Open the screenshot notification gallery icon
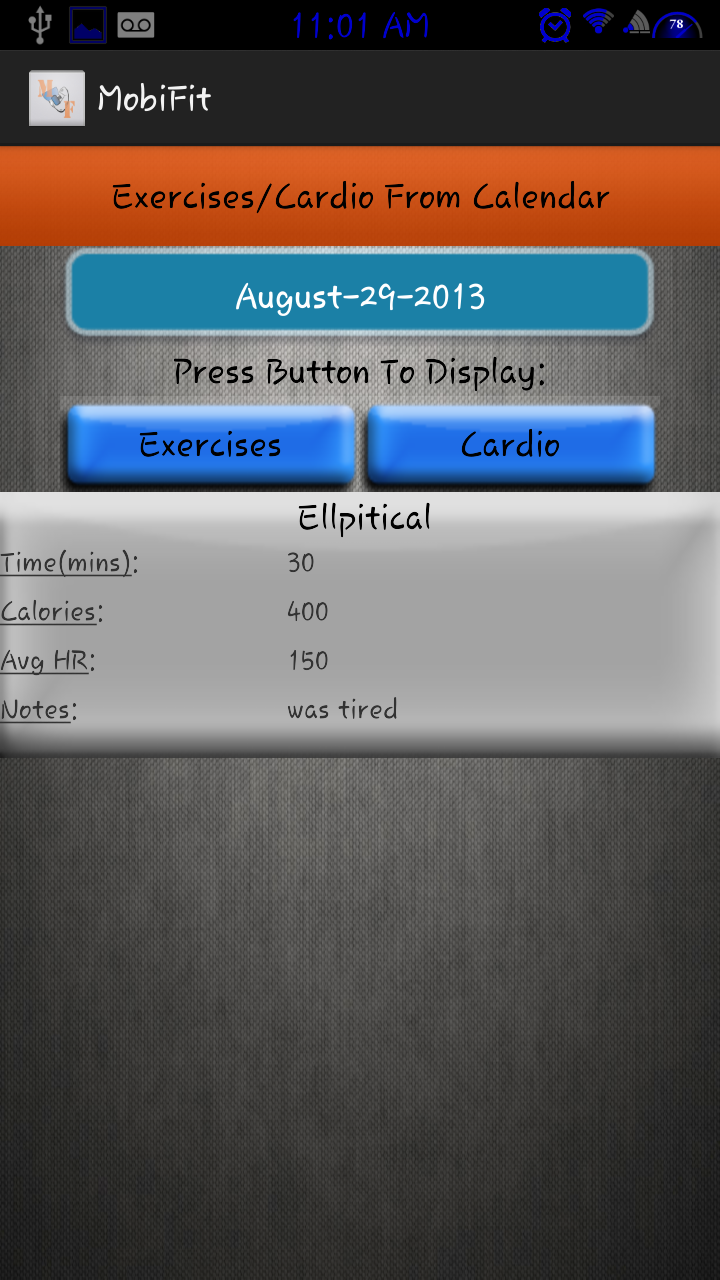The image size is (720, 1280). point(86,24)
